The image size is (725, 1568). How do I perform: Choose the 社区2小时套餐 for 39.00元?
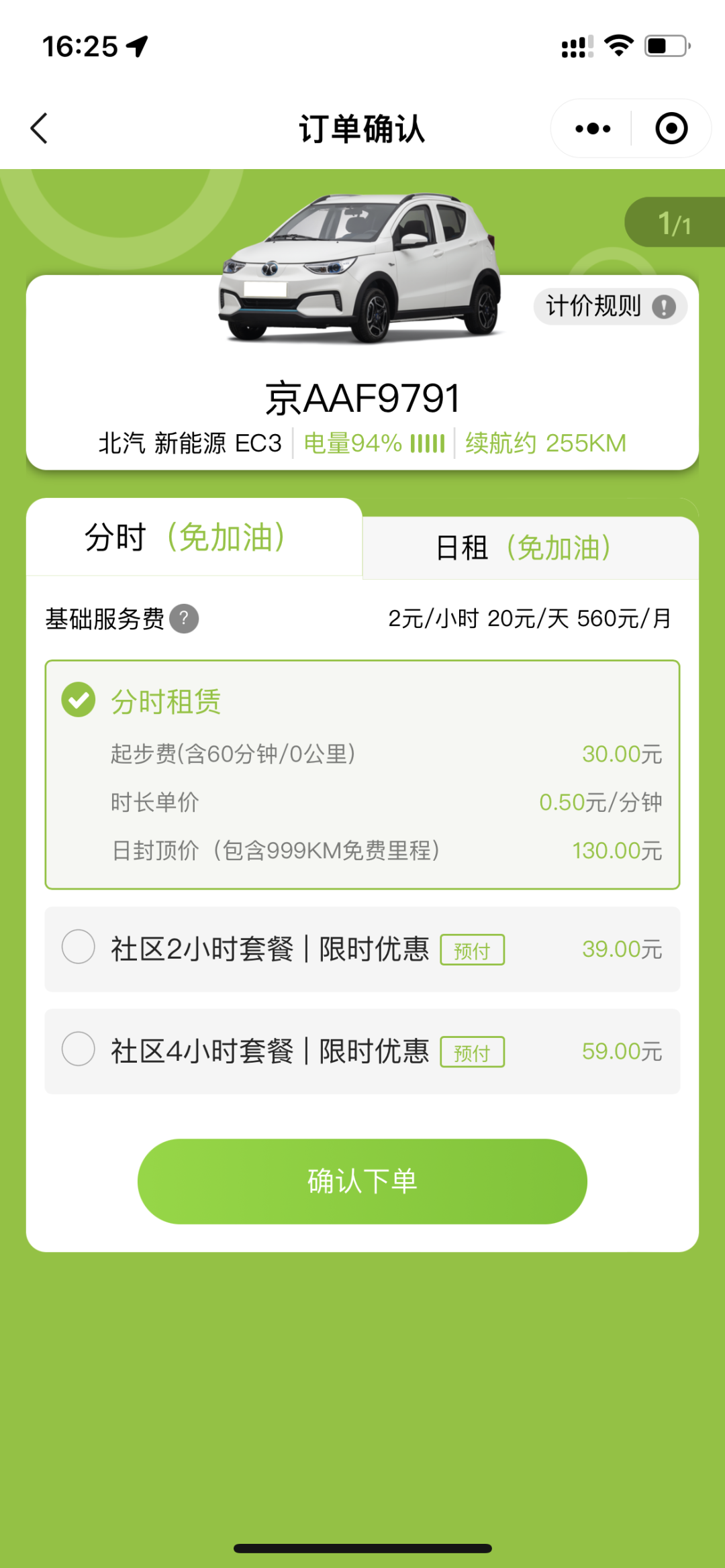coord(79,947)
